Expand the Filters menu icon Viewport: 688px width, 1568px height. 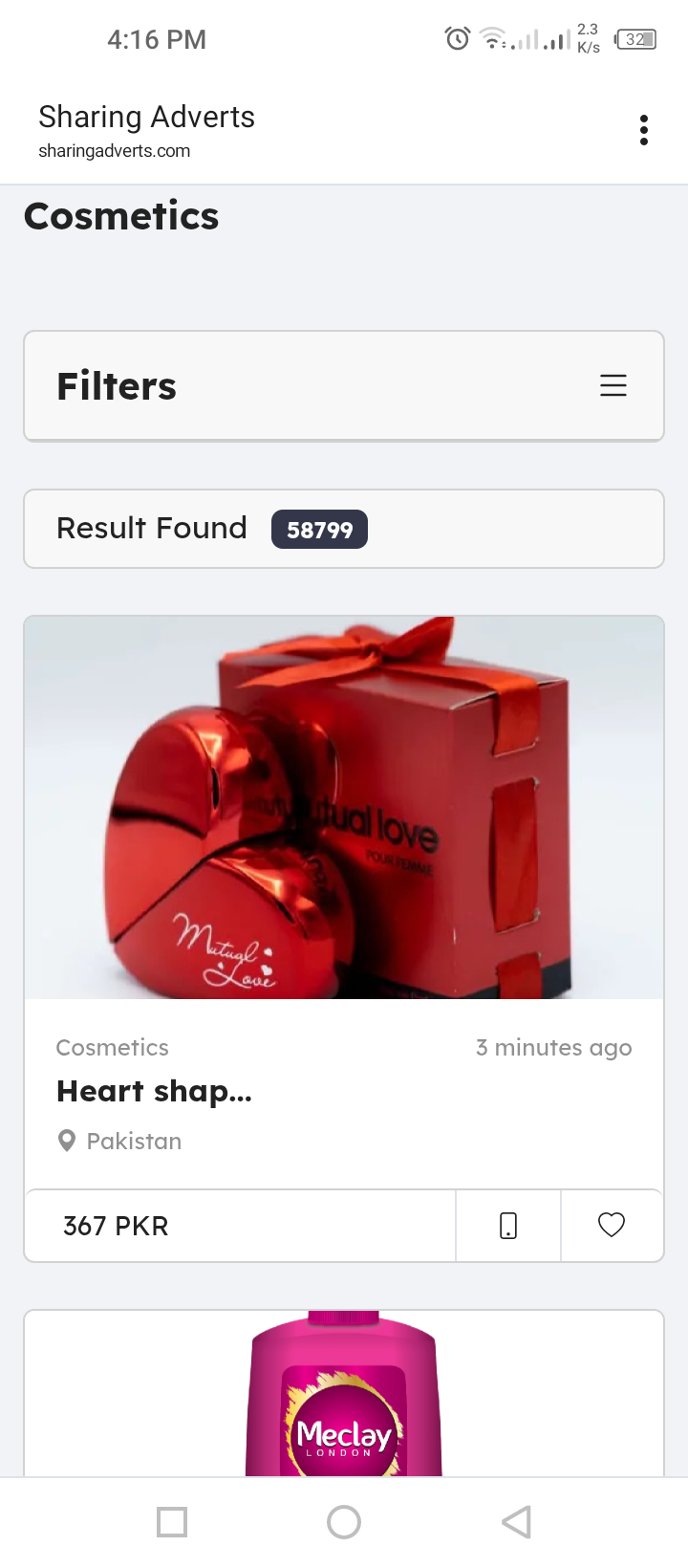[613, 385]
